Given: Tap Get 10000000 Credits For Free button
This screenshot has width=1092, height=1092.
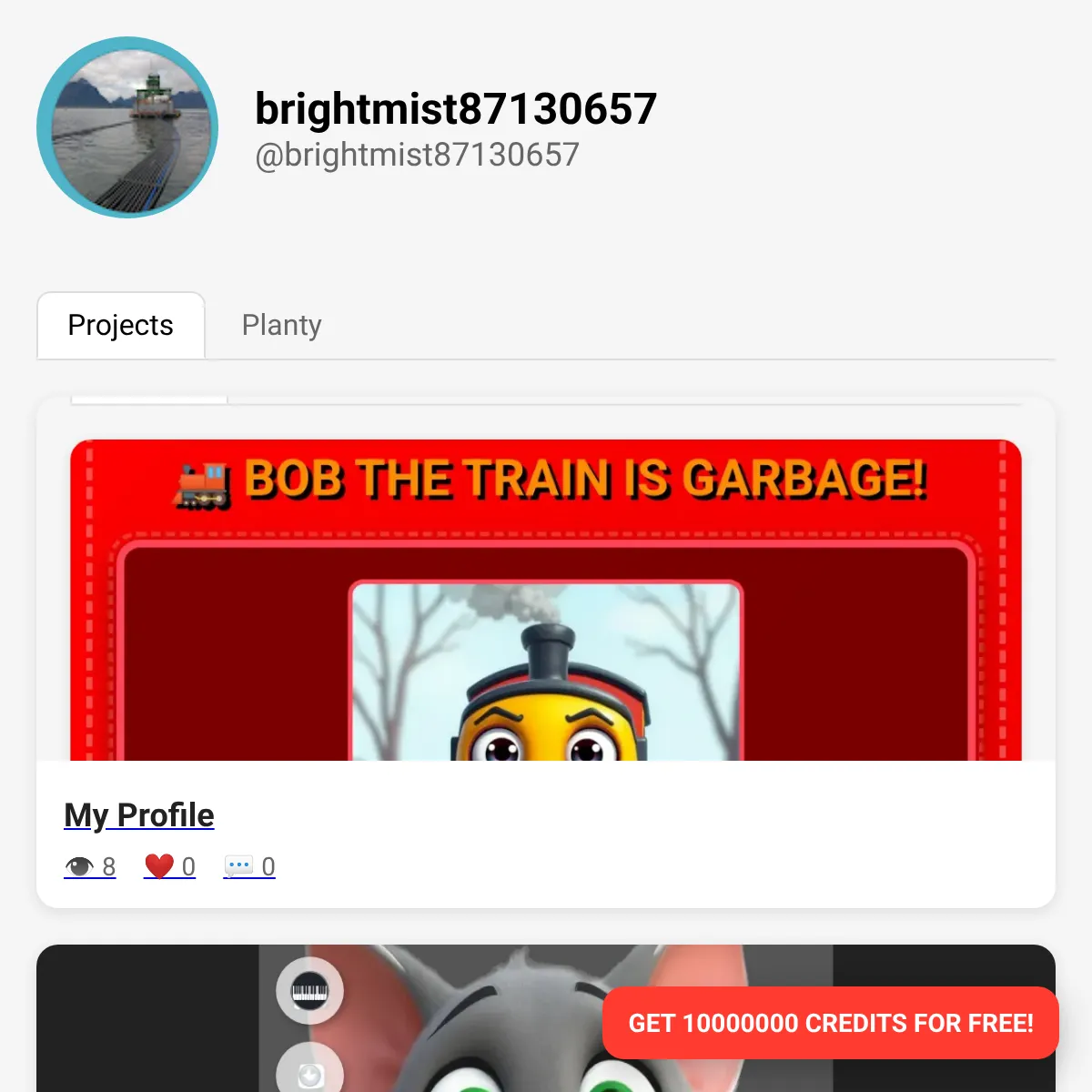Looking at the screenshot, I should [830, 1023].
